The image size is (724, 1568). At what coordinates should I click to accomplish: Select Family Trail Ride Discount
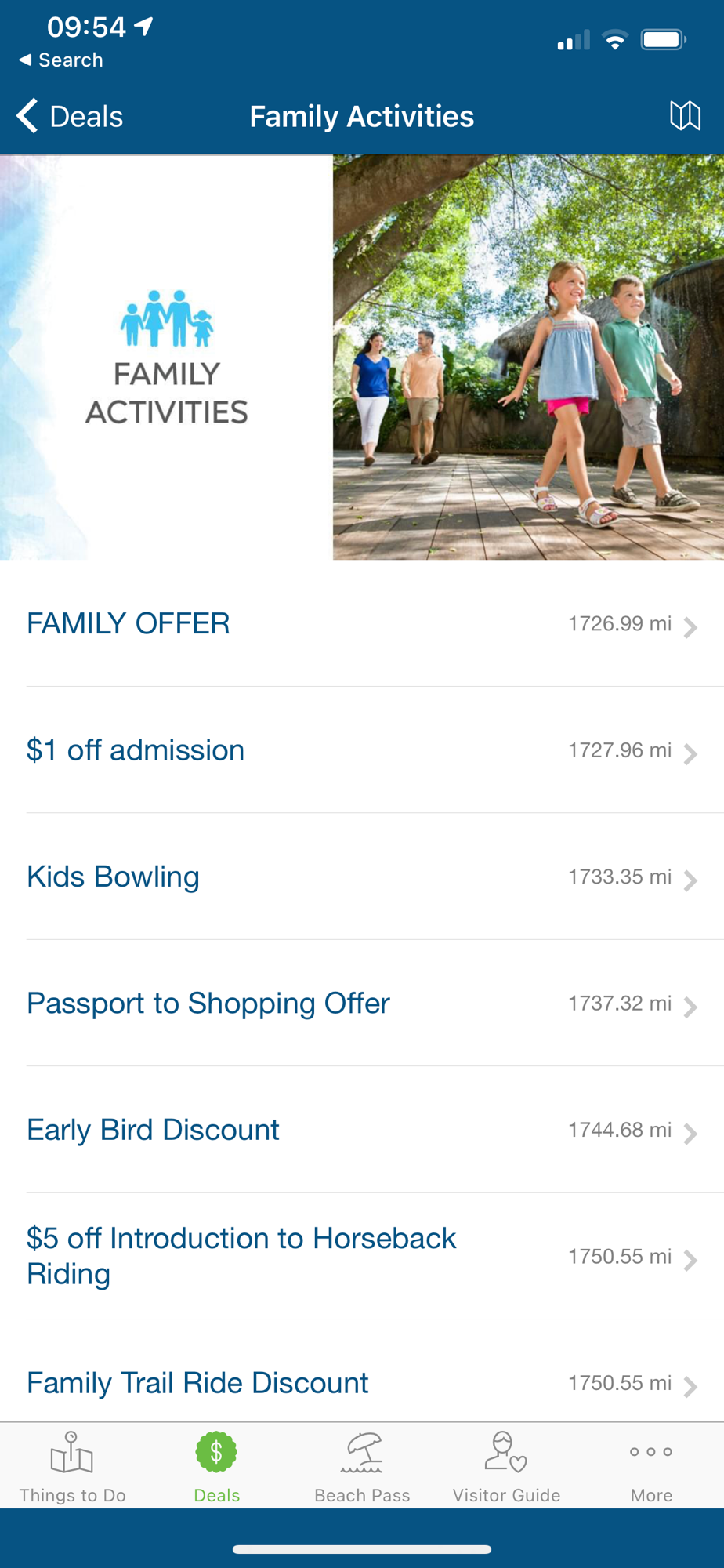tap(362, 1383)
